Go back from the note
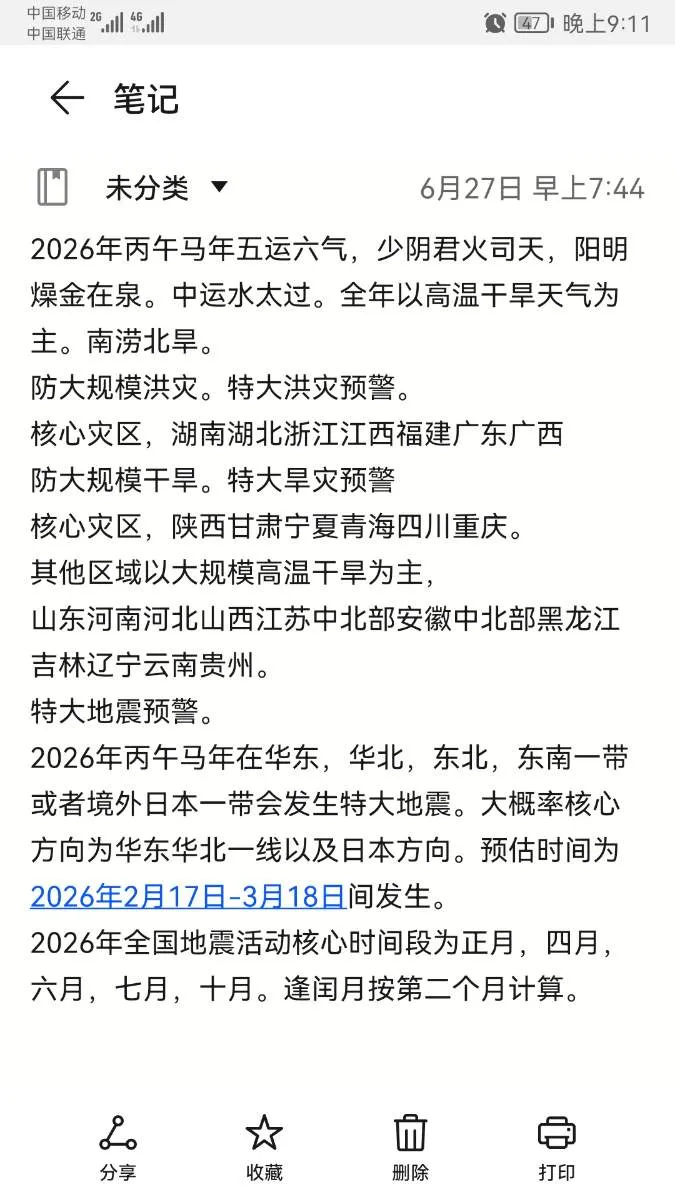The image size is (675, 1200). pyautogui.click(x=66, y=98)
